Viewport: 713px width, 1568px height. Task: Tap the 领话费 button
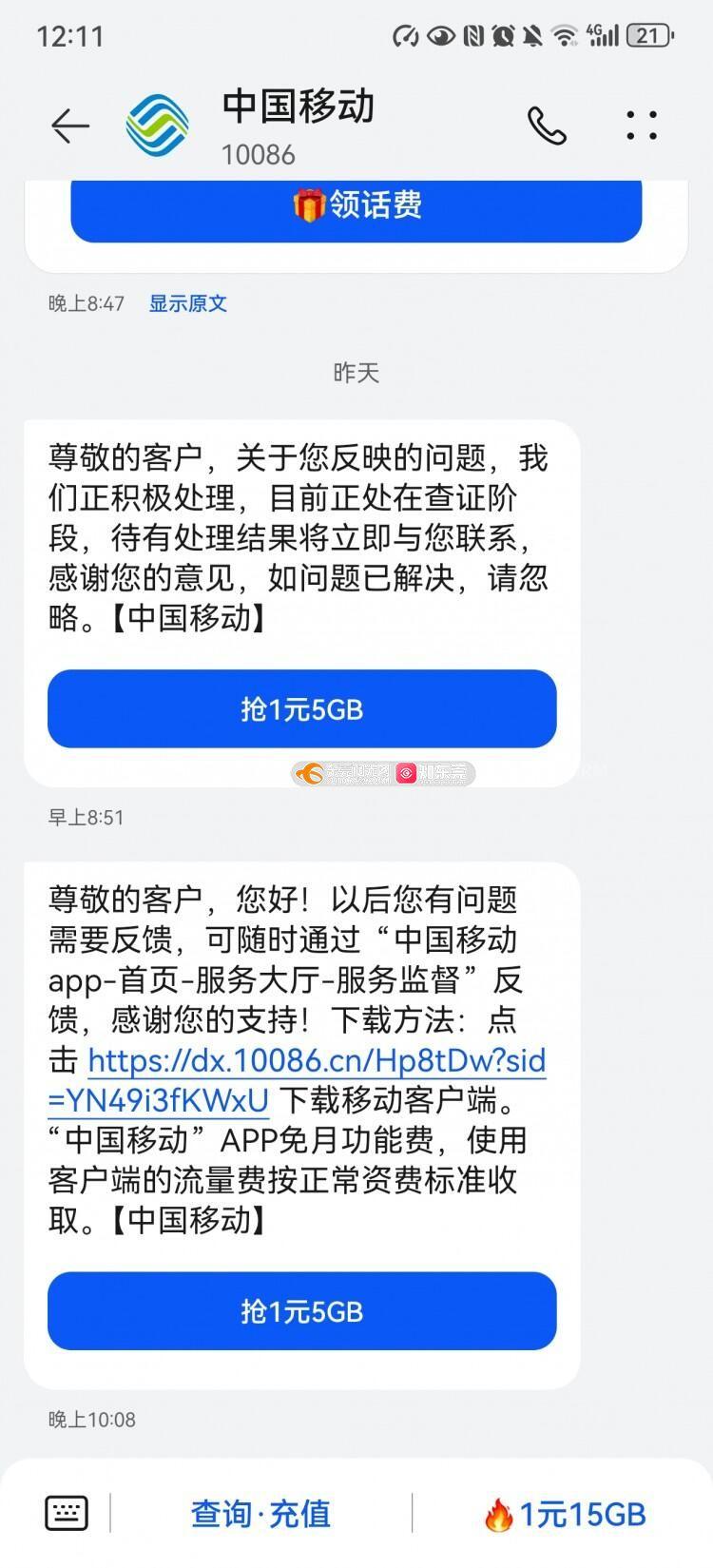356,206
